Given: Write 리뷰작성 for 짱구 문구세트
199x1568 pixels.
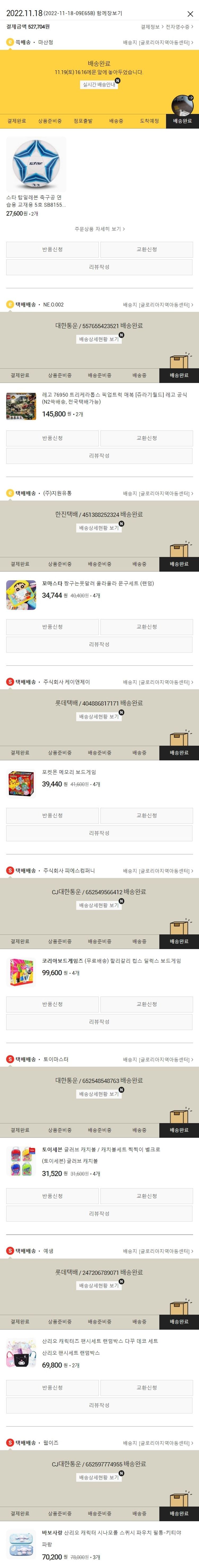Looking at the screenshot, I should [x=99, y=644].
